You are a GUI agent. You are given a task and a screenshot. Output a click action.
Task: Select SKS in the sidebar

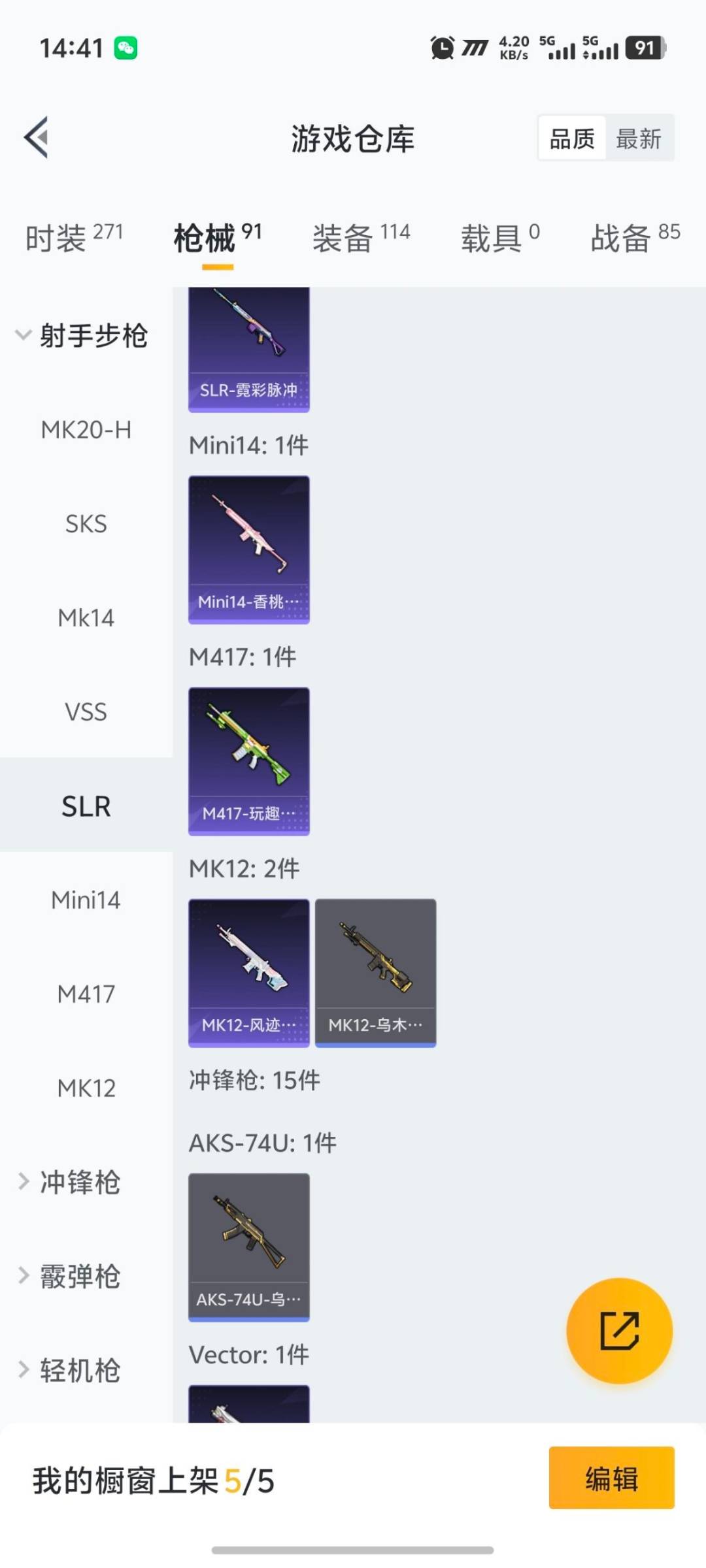click(x=86, y=524)
